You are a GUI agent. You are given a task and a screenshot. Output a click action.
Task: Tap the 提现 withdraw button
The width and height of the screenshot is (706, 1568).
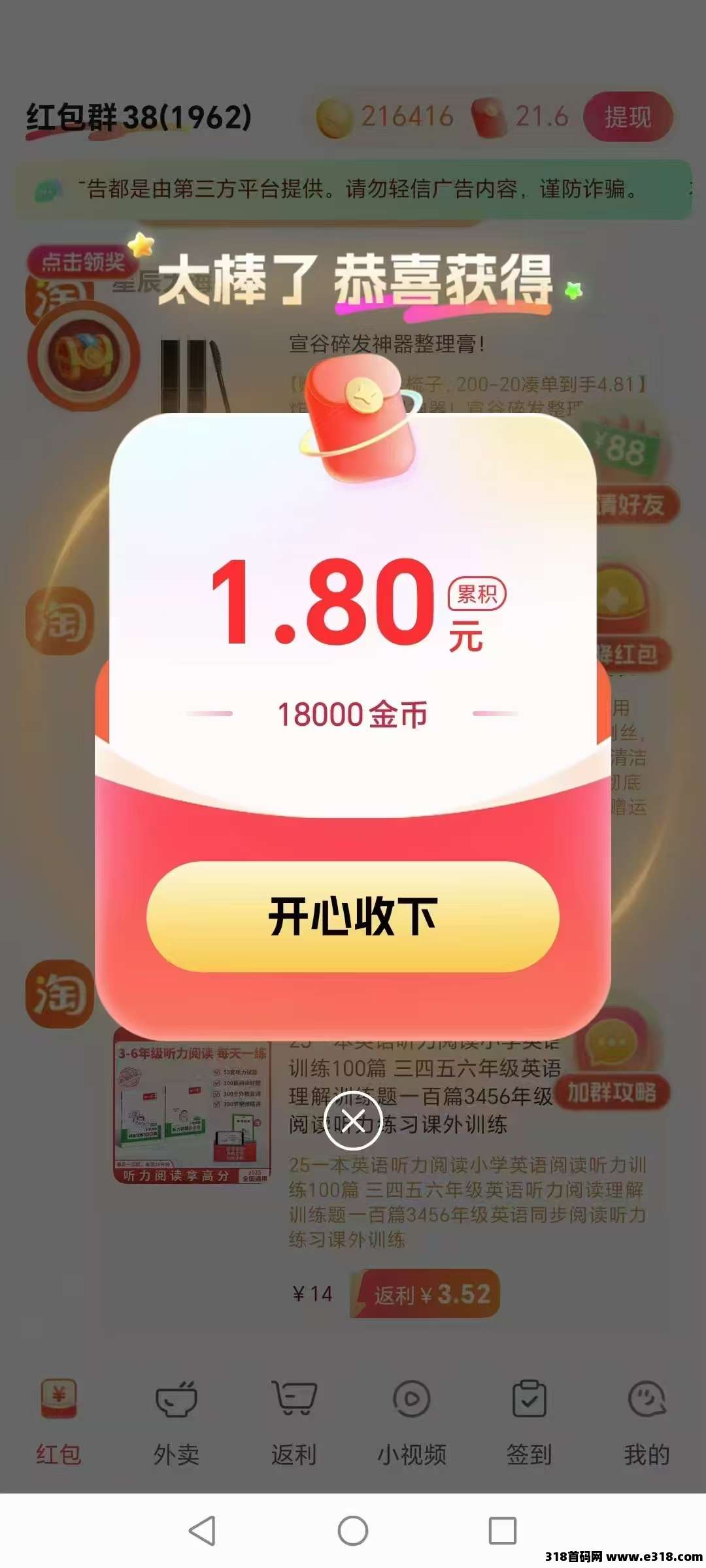pyautogui.click(x=628, y=118)
